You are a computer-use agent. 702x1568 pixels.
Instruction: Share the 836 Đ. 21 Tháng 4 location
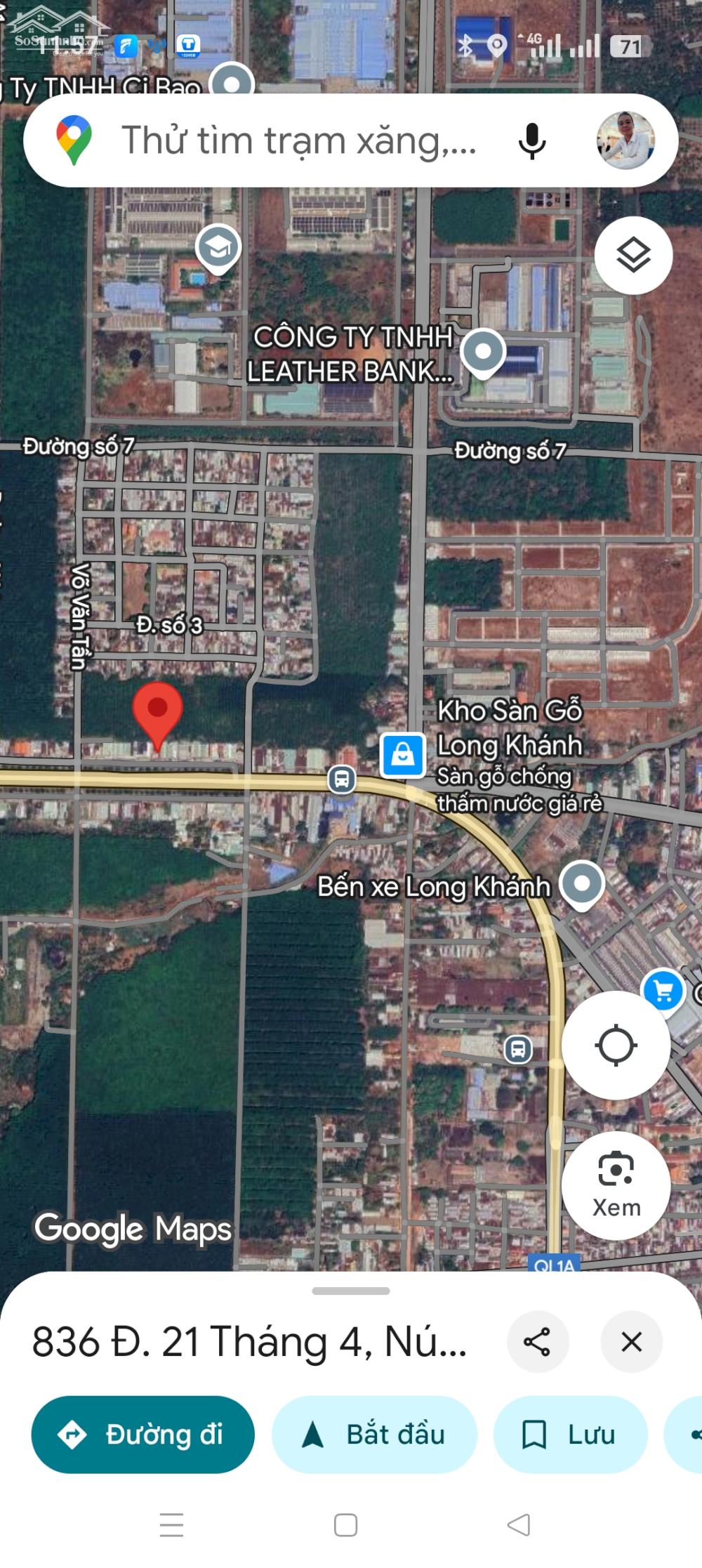pyautogui.click(x=537, y=1342)
